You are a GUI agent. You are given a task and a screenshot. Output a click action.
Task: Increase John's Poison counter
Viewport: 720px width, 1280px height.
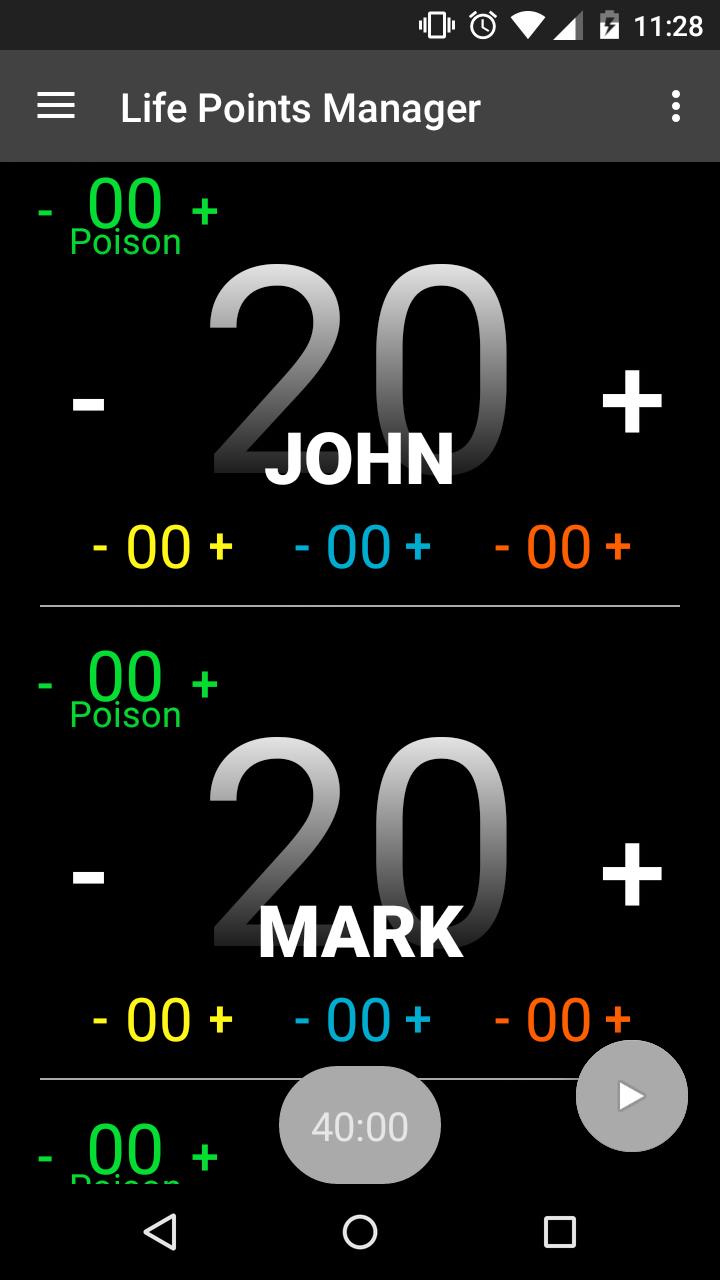[x=201, y=208]
